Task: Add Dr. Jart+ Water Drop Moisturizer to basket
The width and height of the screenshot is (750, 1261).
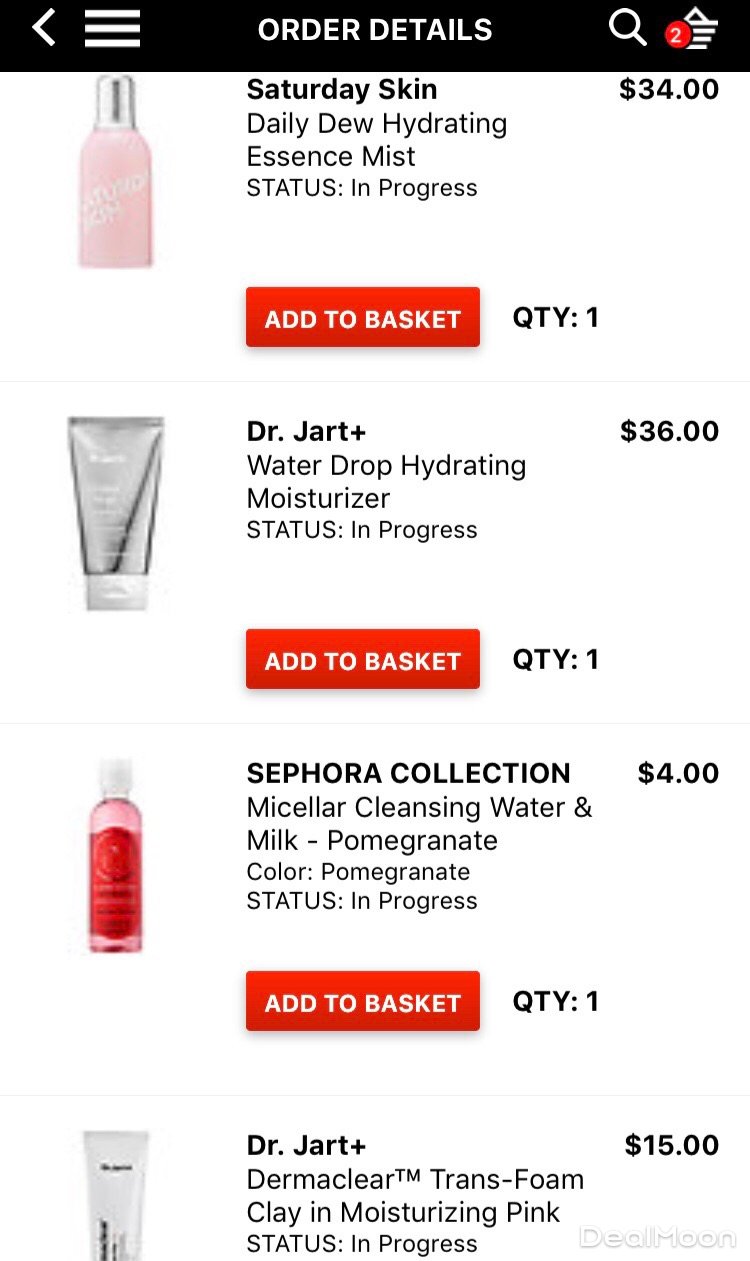Action: point(363,660)
